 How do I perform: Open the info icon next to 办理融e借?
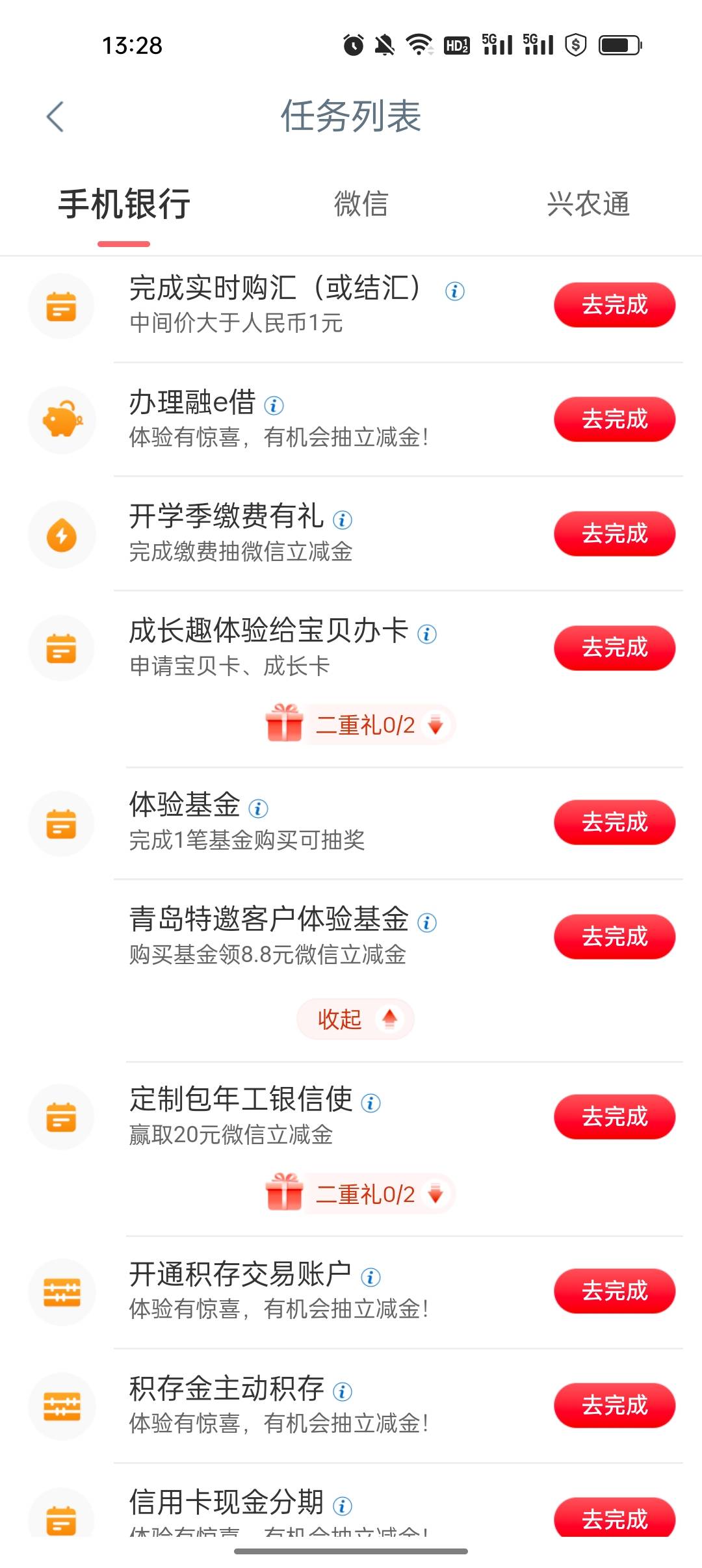click(x=274, y=406)
